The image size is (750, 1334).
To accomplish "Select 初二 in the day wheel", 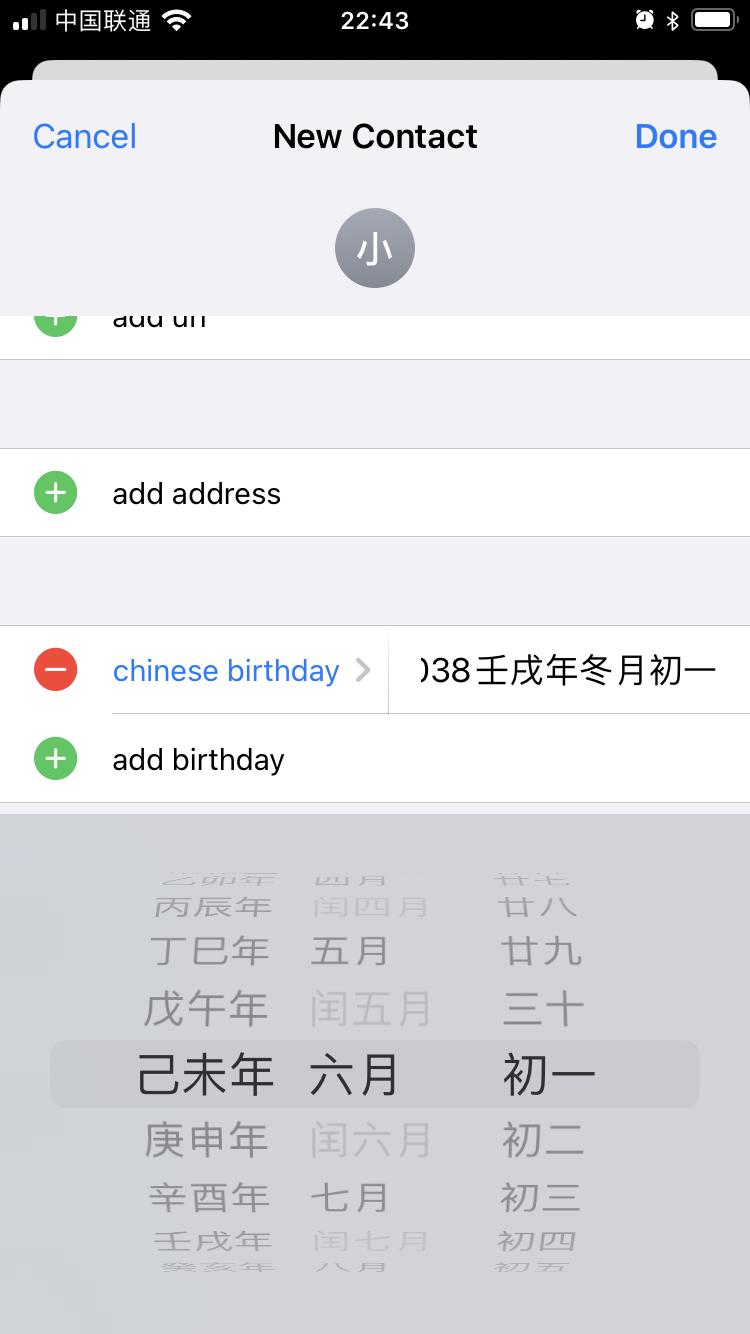I will pyautogui.click(x=542, y=1139).
